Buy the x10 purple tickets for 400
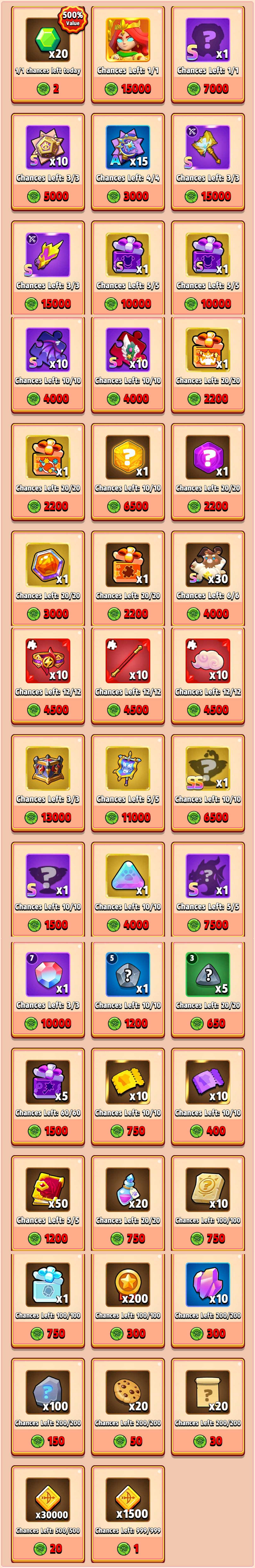Screen dimensions: 255x1568 [207, 1096]
